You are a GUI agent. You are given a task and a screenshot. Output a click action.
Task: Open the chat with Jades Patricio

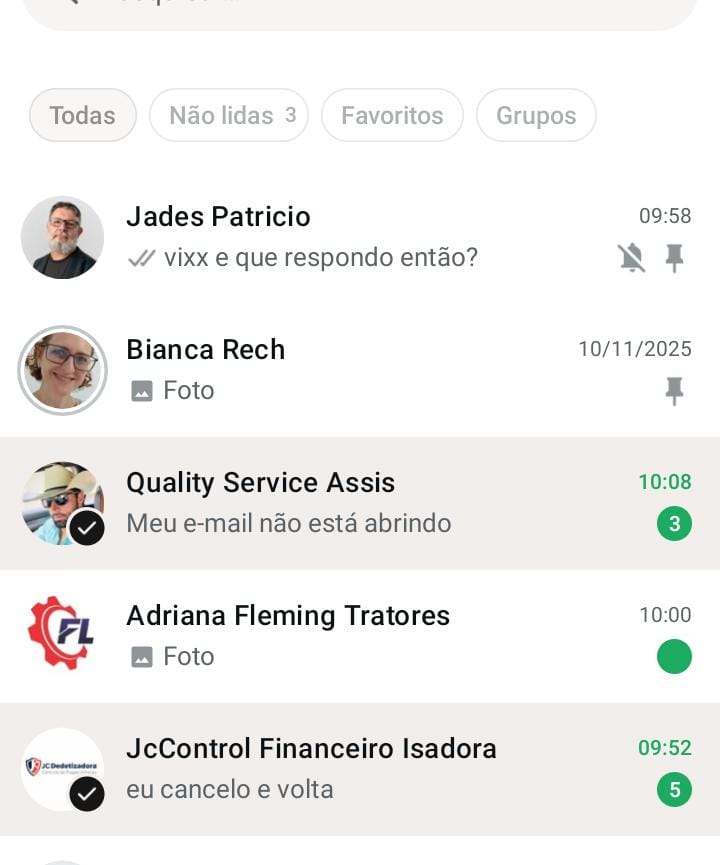pyautogui.click(x=380, y=237)
